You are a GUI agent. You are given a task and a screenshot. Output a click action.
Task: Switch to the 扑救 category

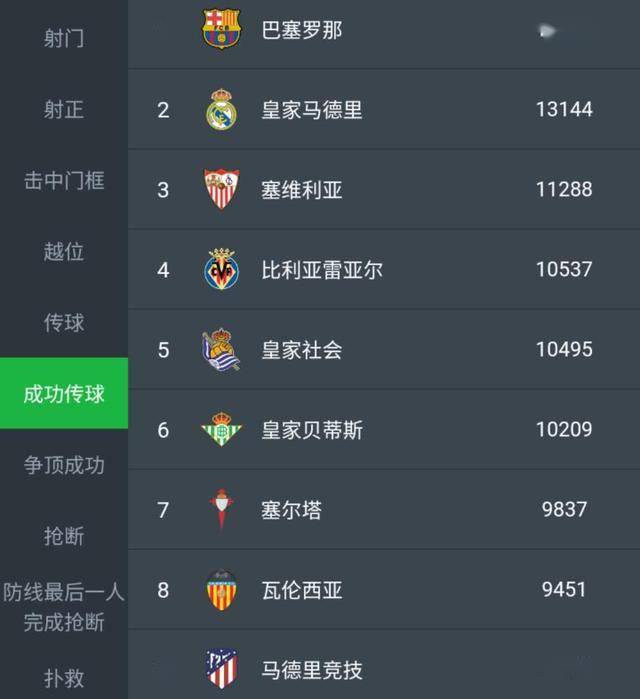64,678
